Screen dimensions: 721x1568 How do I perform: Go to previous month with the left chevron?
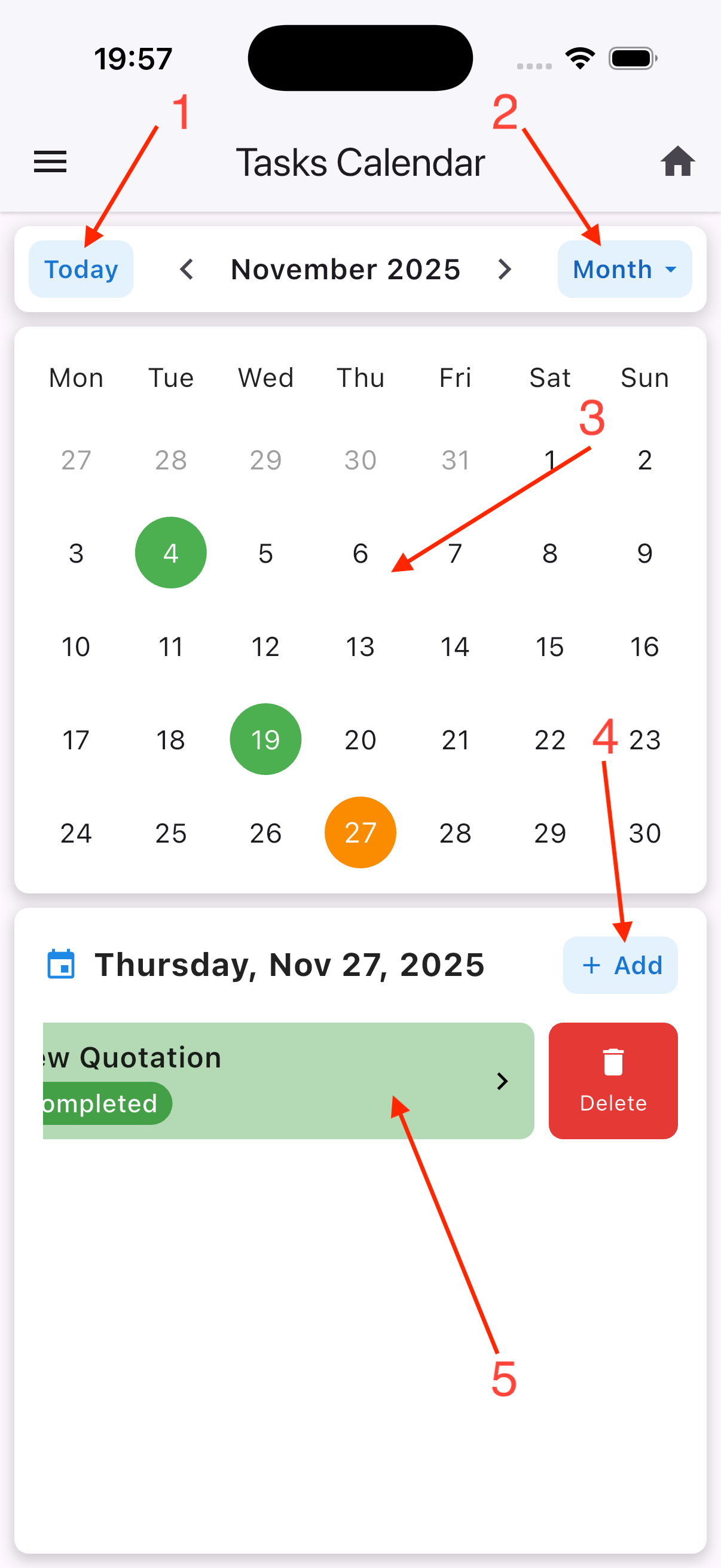[187, 269]
